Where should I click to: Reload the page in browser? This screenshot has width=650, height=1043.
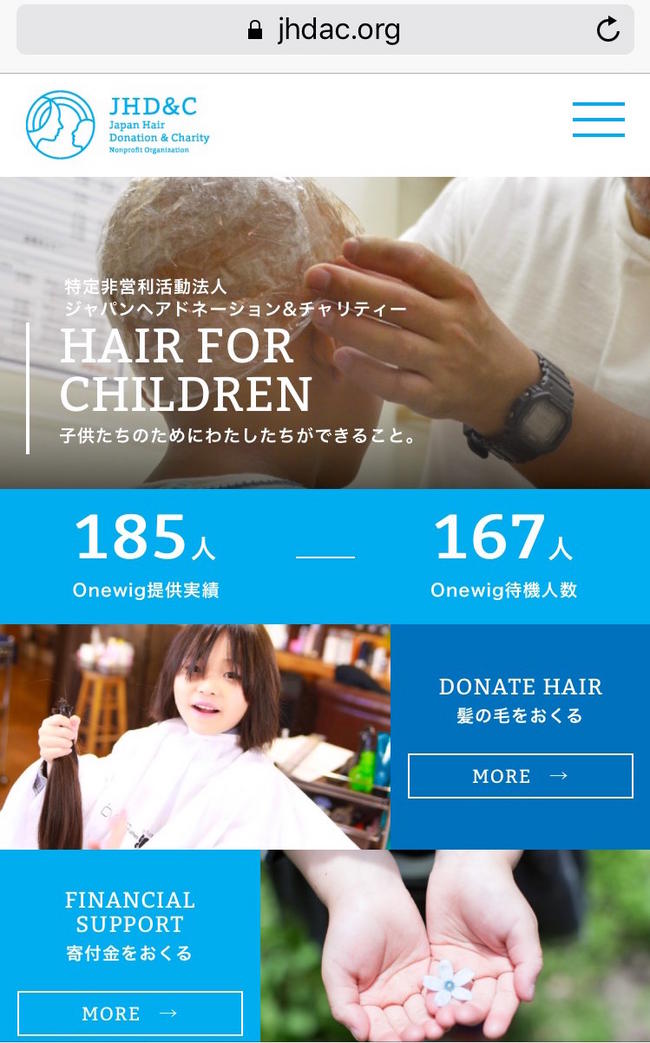(607, 30)
